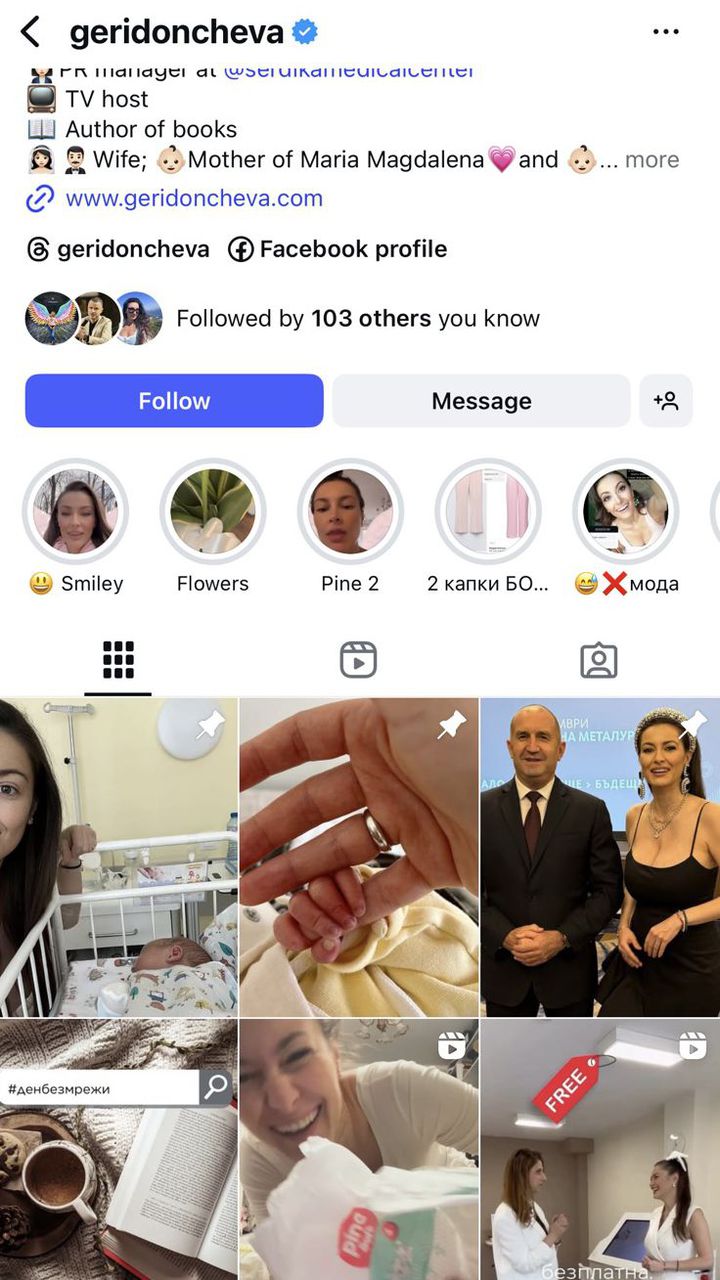720x1280 pixels.
Task: Open the geridoncheva Threads profile
Action: pos(118,249)
